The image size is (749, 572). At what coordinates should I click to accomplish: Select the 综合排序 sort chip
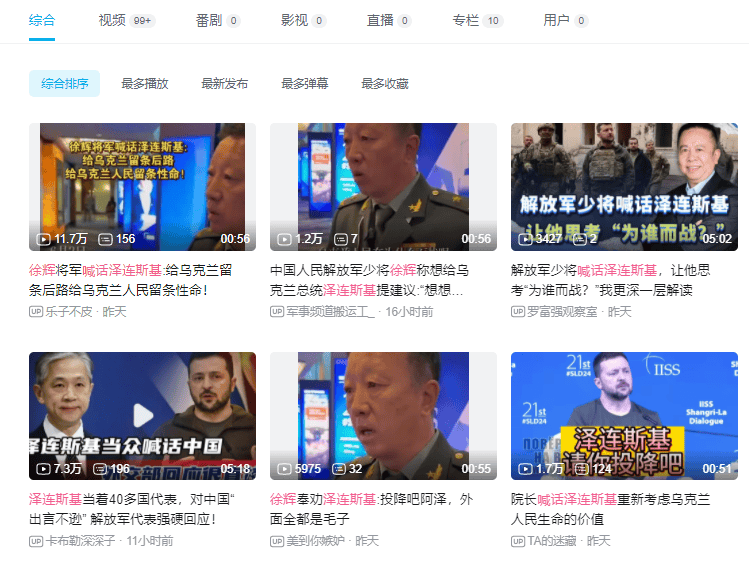[64, 84]
